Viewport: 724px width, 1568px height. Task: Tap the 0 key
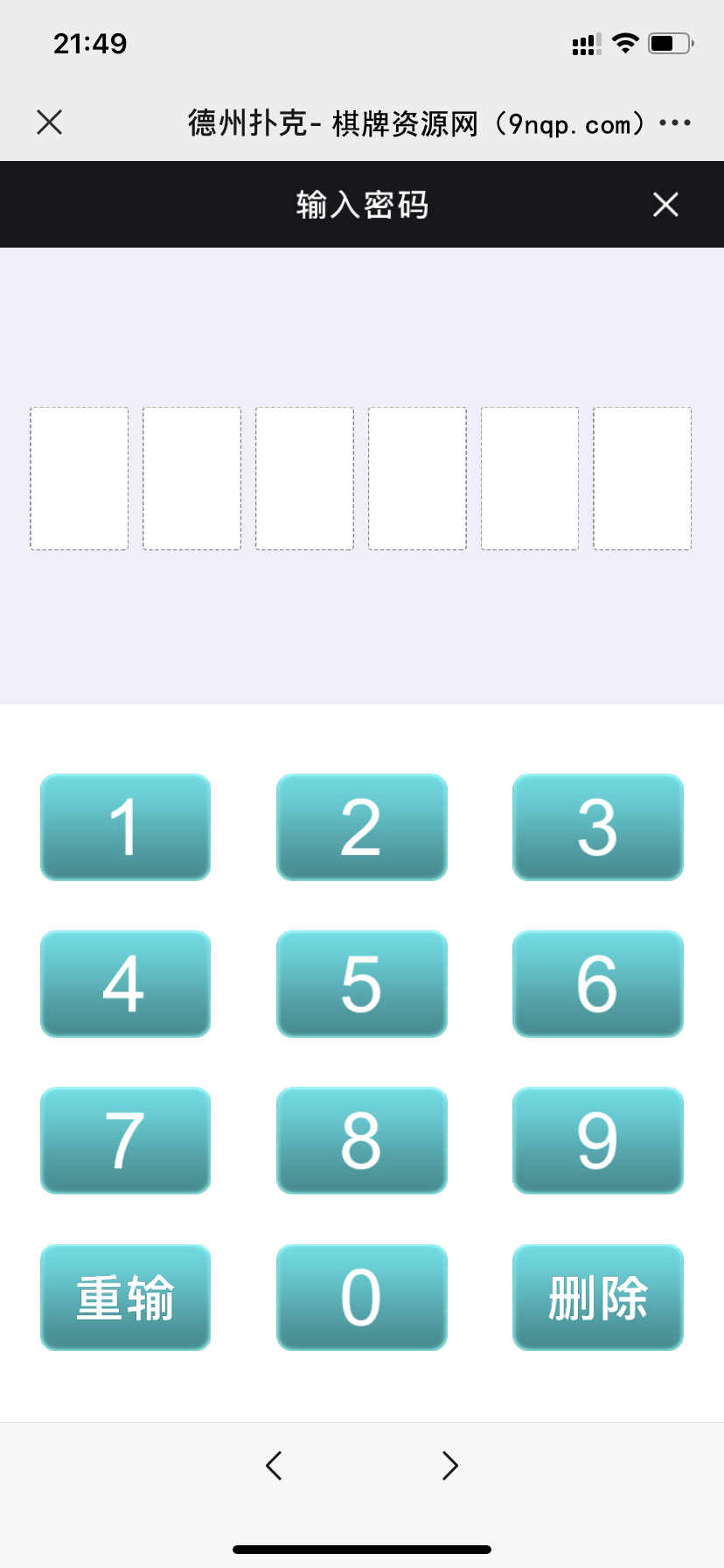(x=361, y=1297)
